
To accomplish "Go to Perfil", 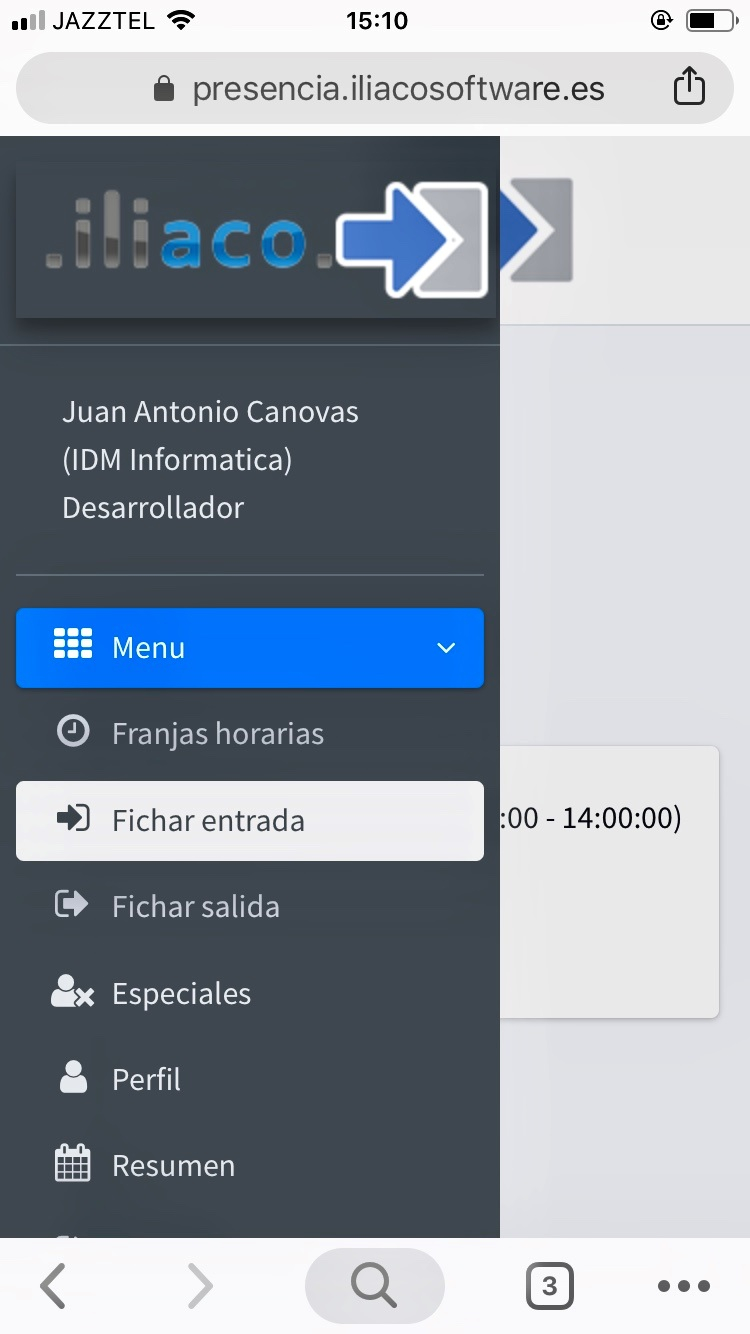I will point(250,1080).
